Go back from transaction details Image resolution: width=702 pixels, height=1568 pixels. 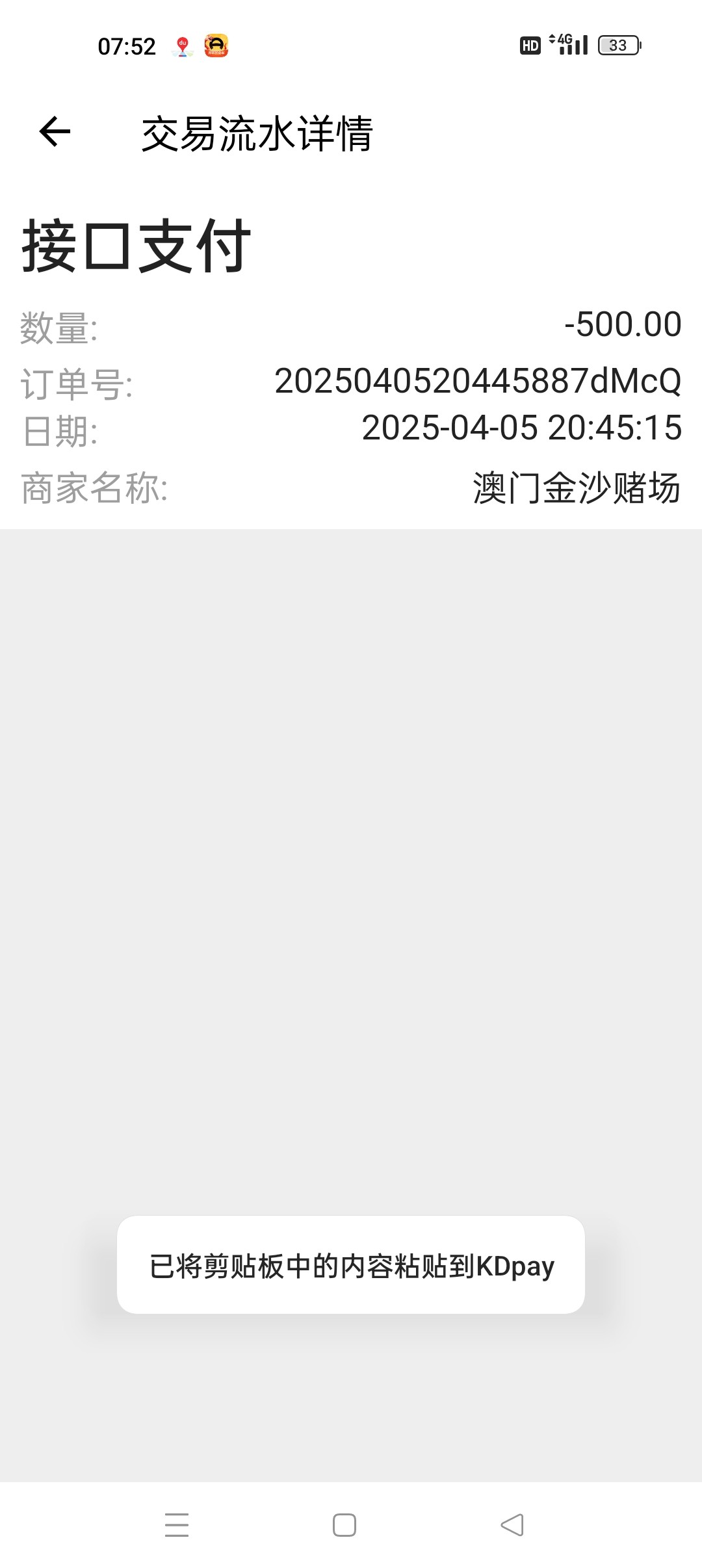coord(55,132)
